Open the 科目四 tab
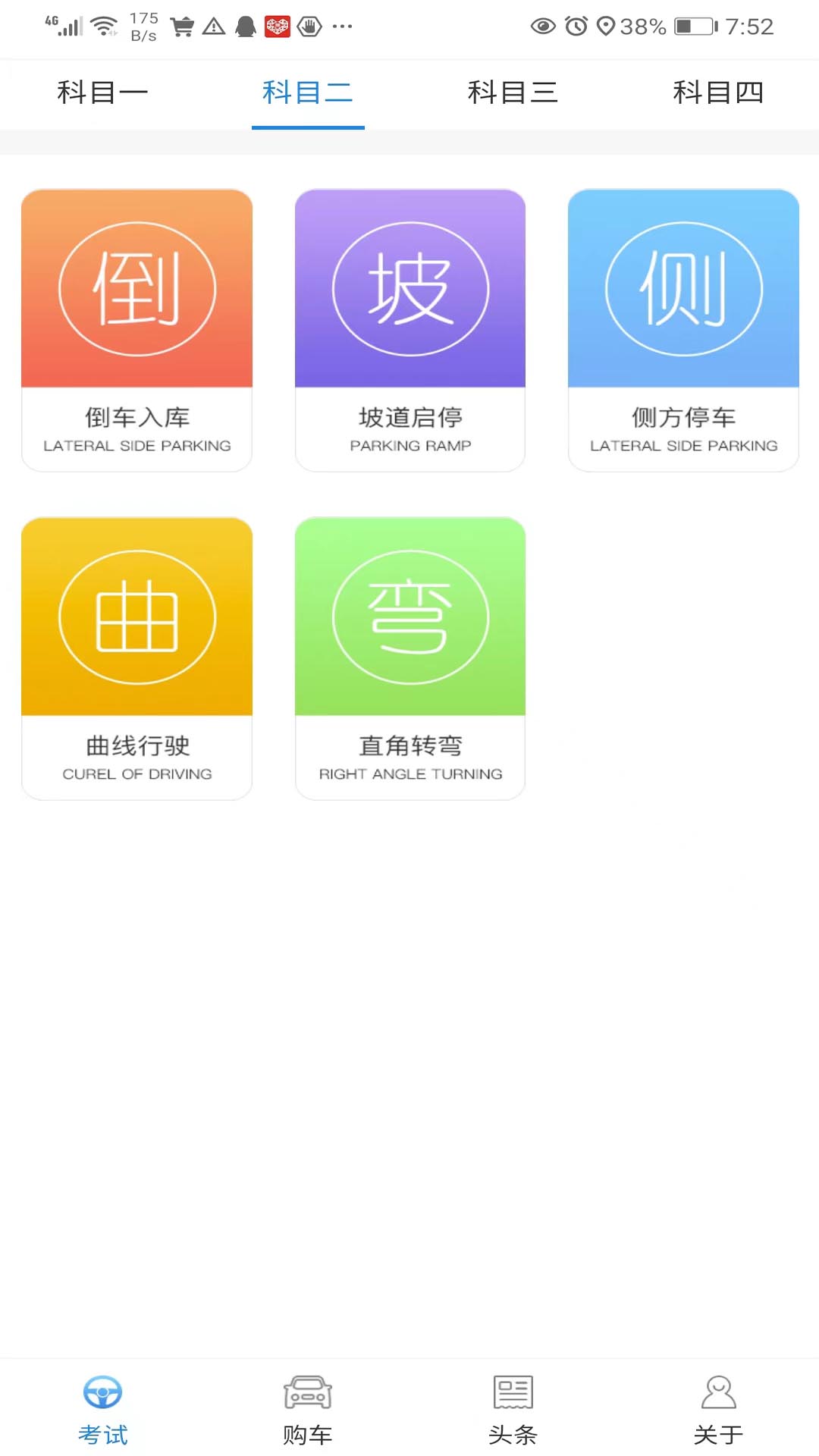This screenshot has width=819, height=1456. coord(717,93)
